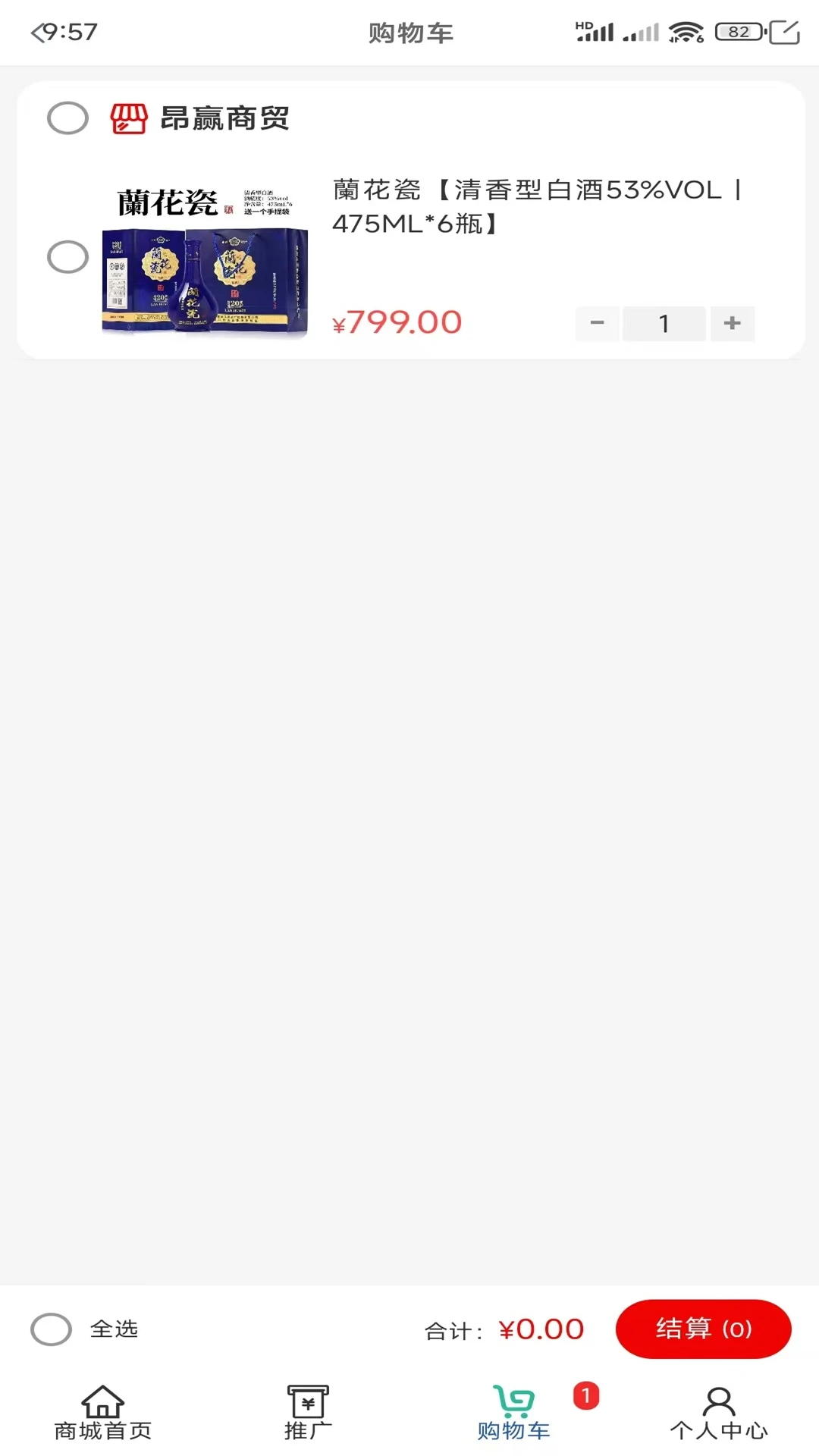The image size is (819, 1456).
Task: Toggle the 全选 select-all checkbox
Action: [52, 1329]
